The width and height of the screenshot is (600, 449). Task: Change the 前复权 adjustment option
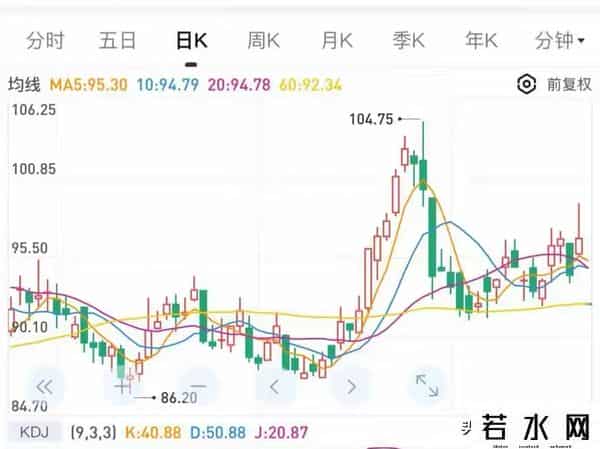click(568, 84)
